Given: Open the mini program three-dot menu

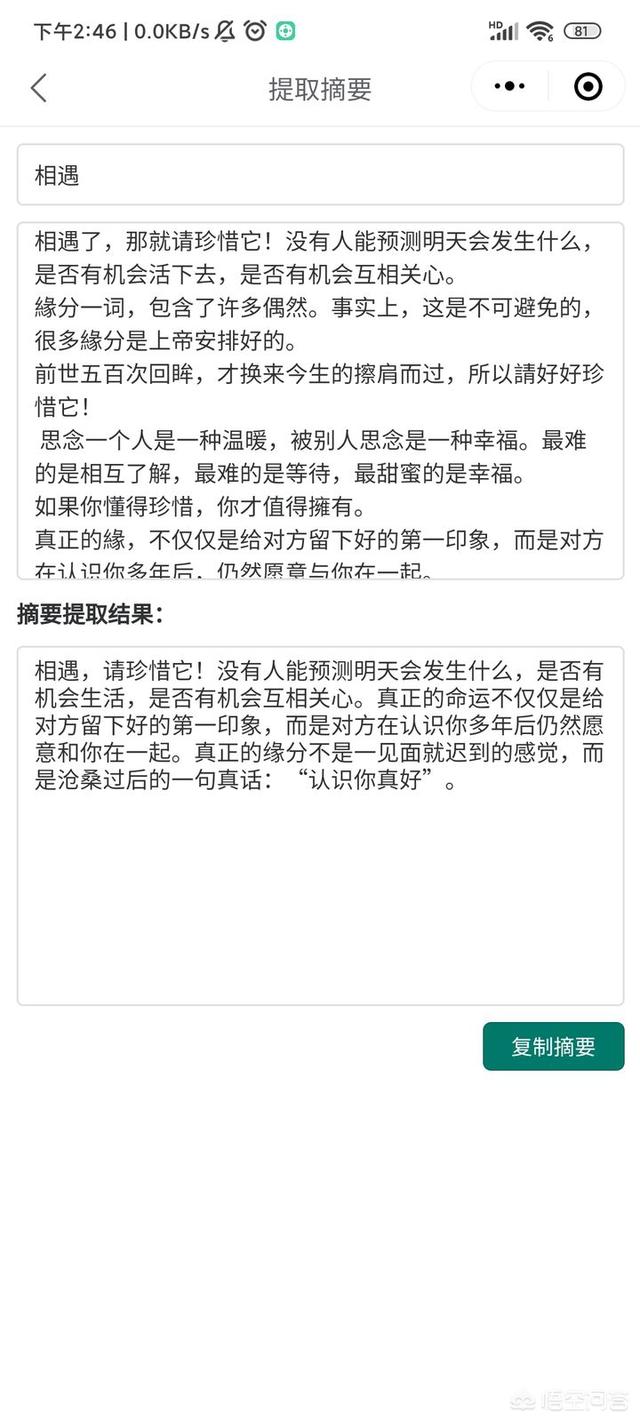Looking at the screenshot, I should click(x=510, y=88).
